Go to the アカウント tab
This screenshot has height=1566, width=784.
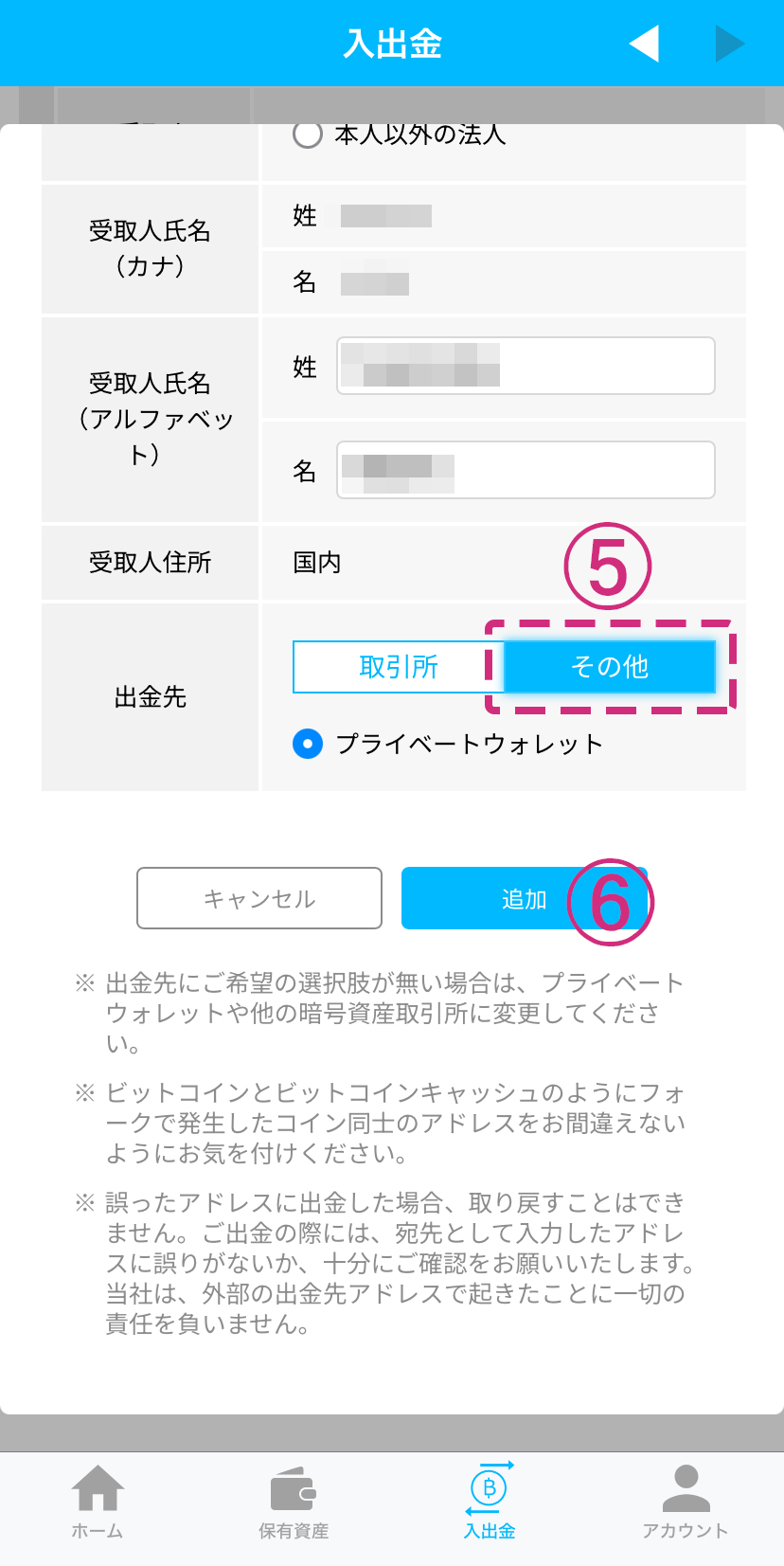tap(686, 1502)
